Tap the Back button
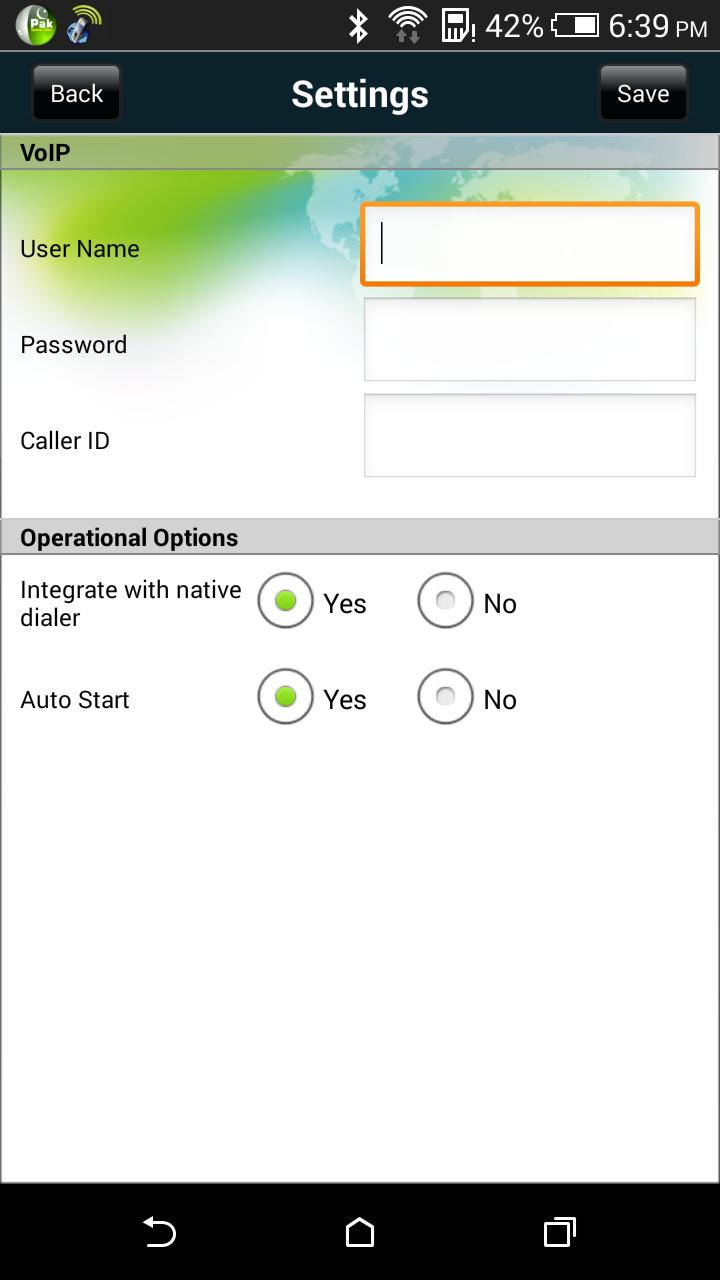 click(x=76, y=93)
